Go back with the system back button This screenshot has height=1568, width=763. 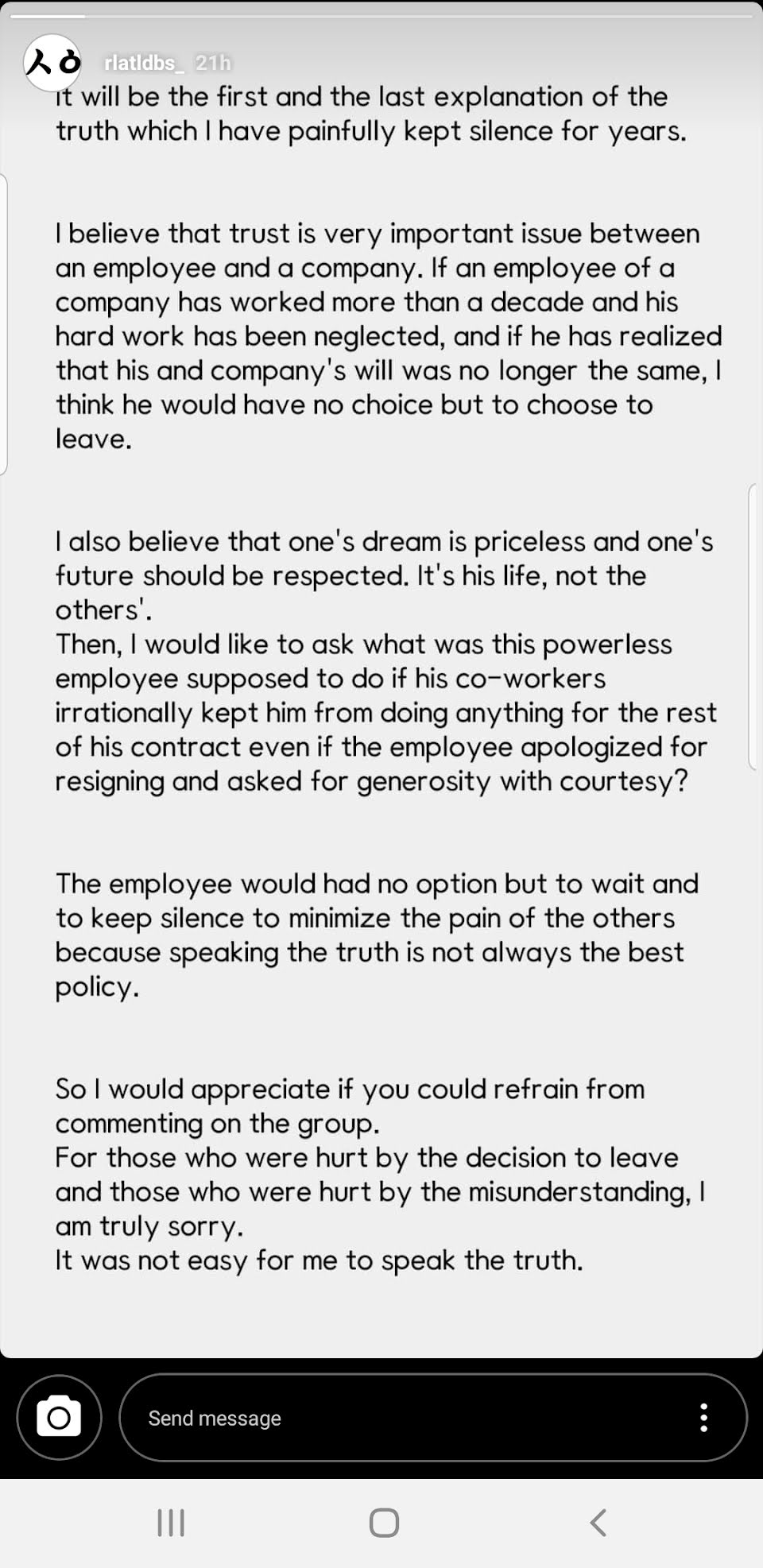pos(598,1523)
